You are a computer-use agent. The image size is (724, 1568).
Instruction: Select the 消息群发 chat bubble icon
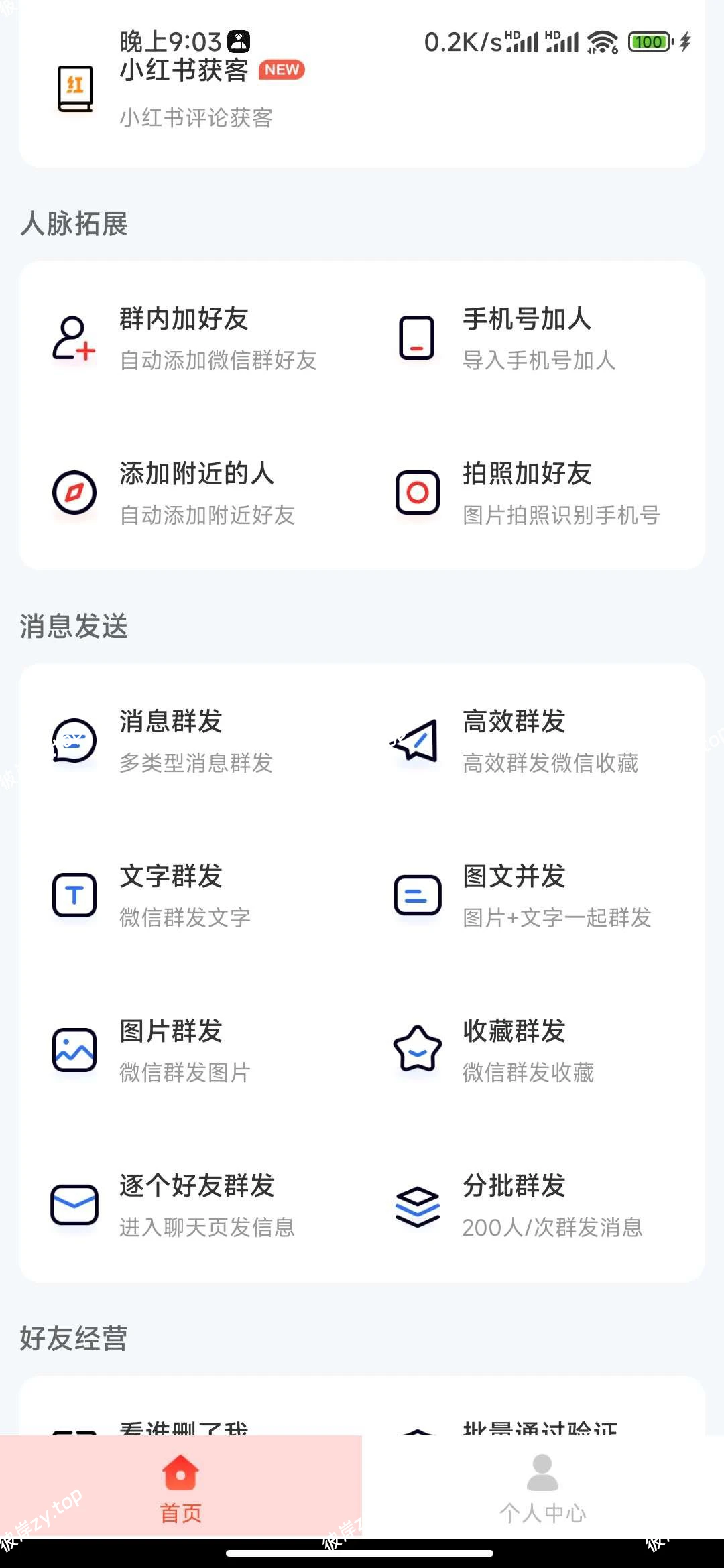74,742
